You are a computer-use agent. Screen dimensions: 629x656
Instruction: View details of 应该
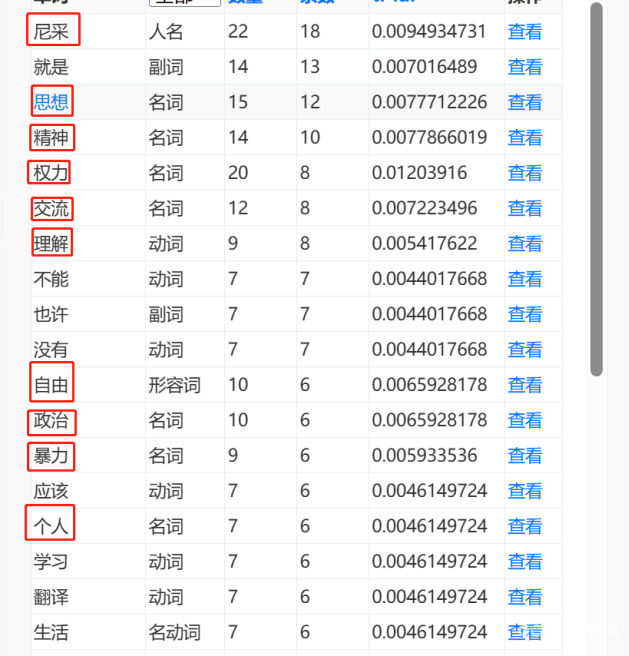point(525,491)
